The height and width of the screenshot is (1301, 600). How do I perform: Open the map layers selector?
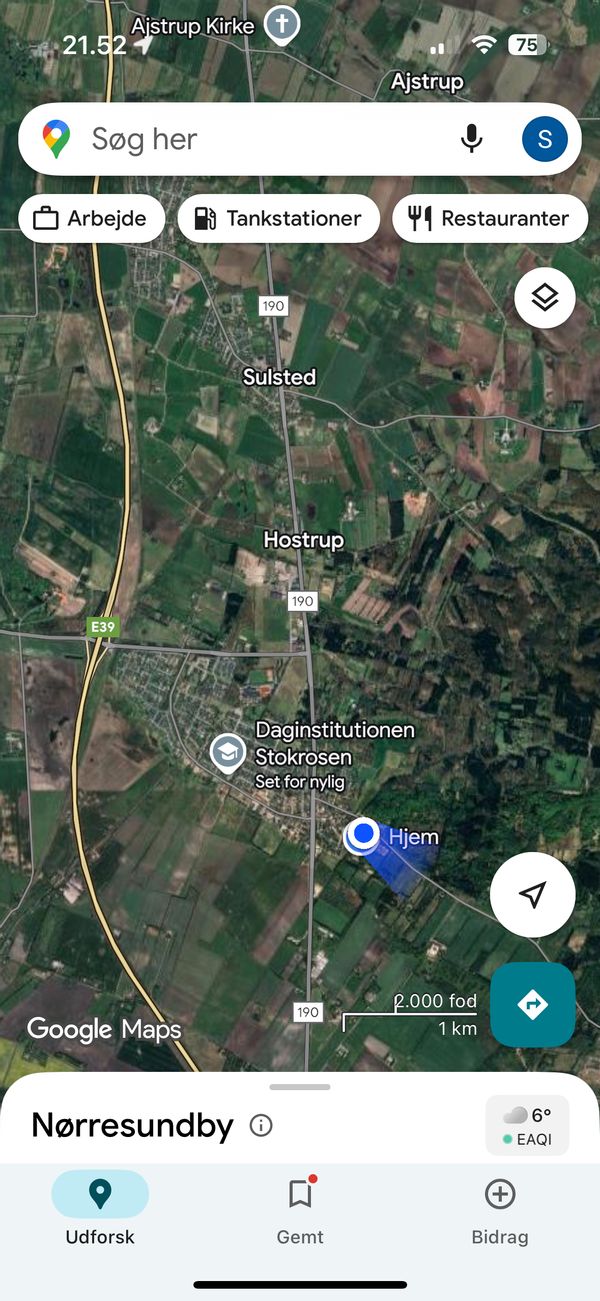coord(545,297)
